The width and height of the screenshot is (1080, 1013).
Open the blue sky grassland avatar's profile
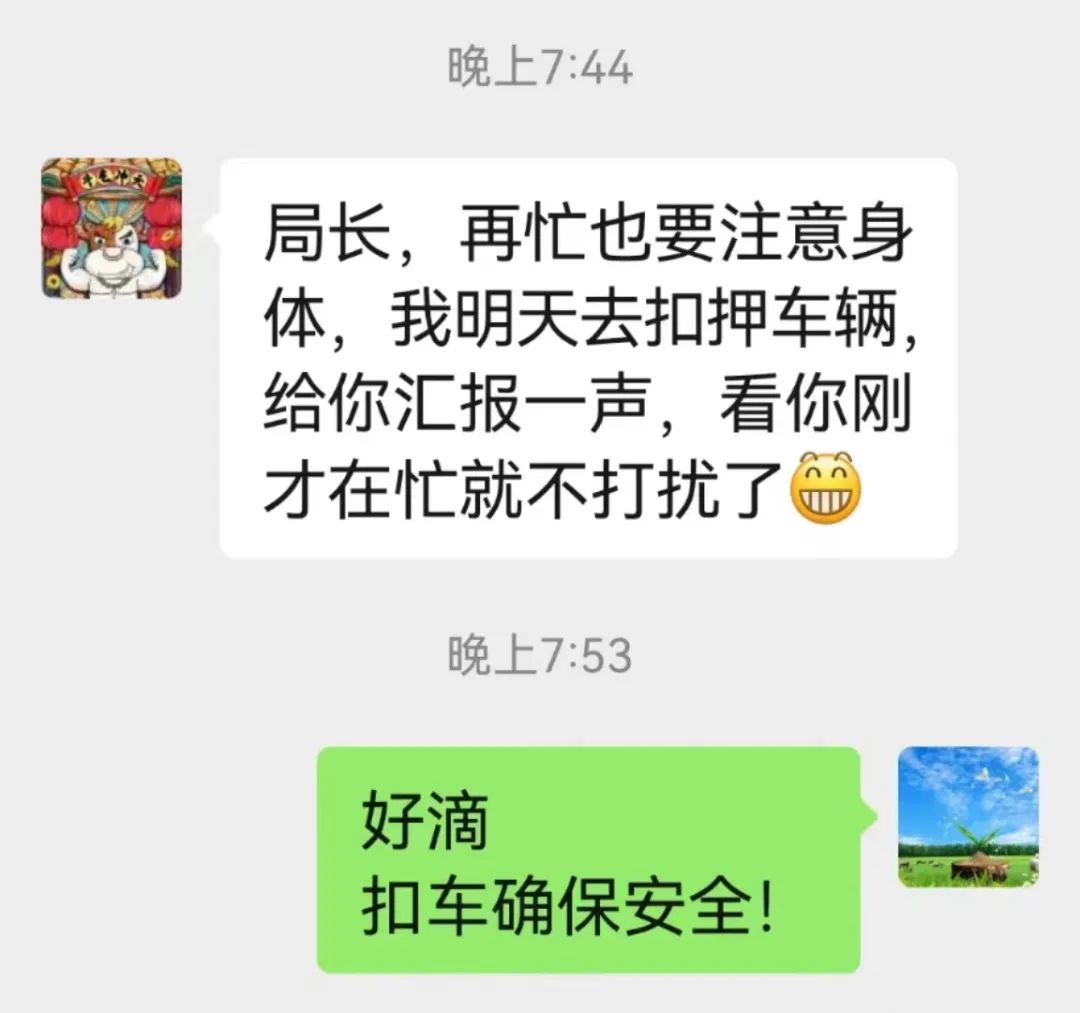coord(968,816)
